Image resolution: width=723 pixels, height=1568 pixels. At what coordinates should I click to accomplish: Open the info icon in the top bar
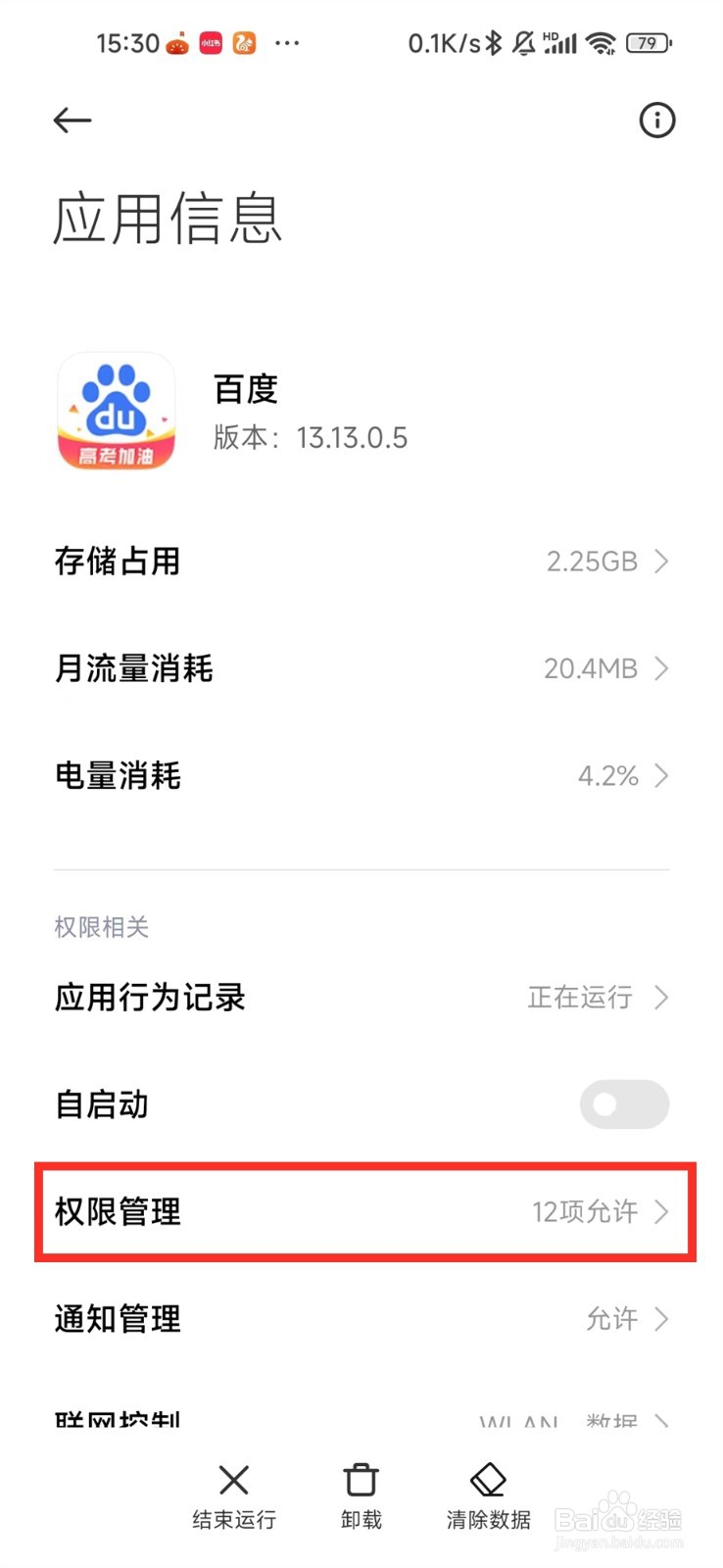656,121
